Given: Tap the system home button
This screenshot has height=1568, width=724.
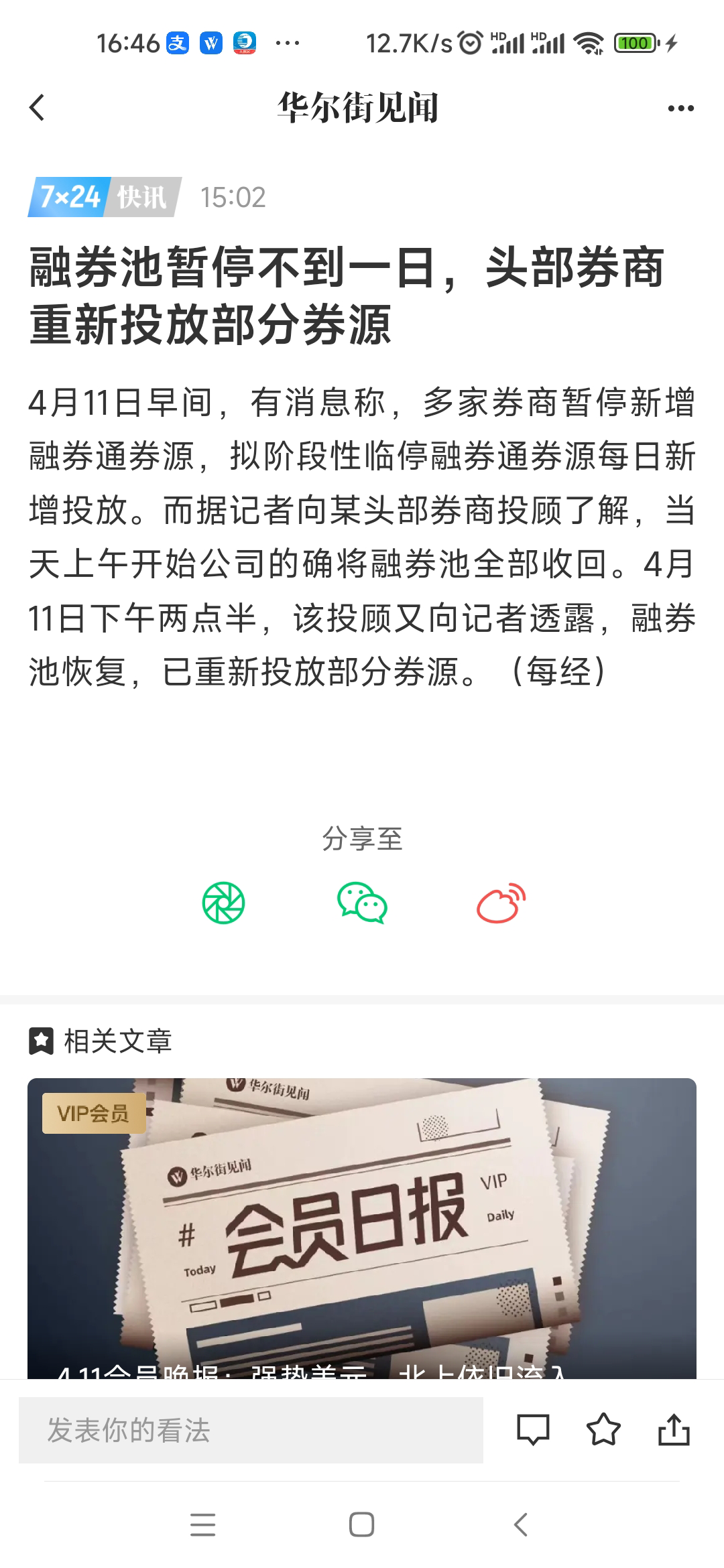Looking at the screenshot, I should (x=361, y=1525).
